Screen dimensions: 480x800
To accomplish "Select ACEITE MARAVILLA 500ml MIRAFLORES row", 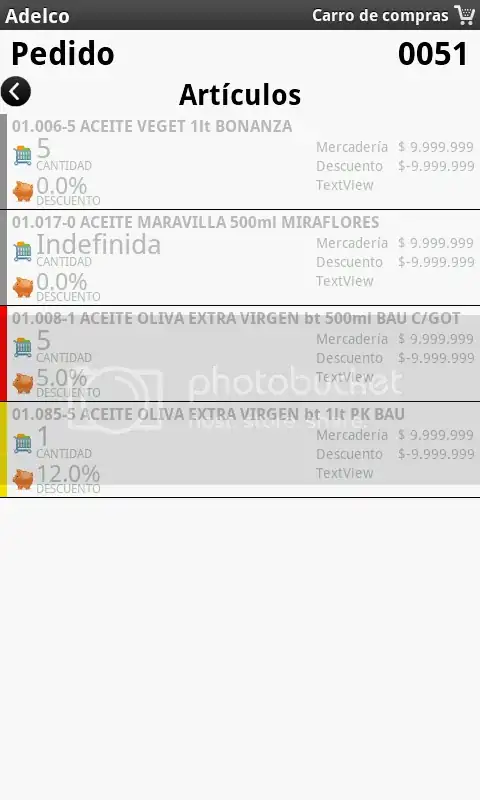I will point(240,258).
